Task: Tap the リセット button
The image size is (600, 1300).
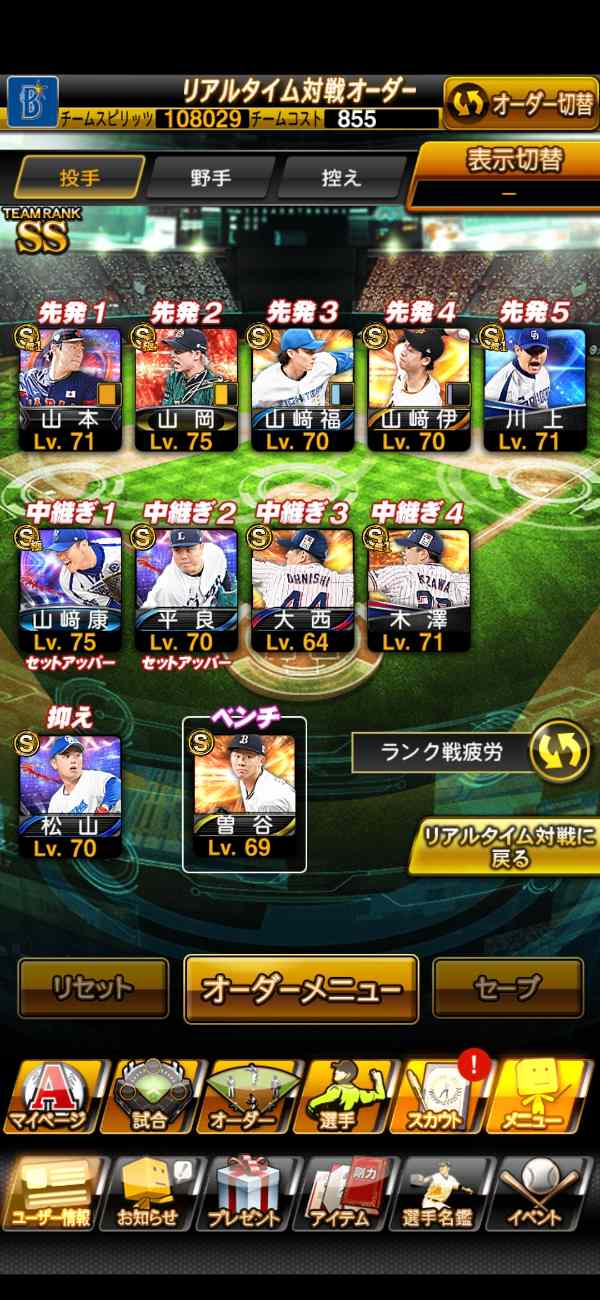Action: coord(93,988)
